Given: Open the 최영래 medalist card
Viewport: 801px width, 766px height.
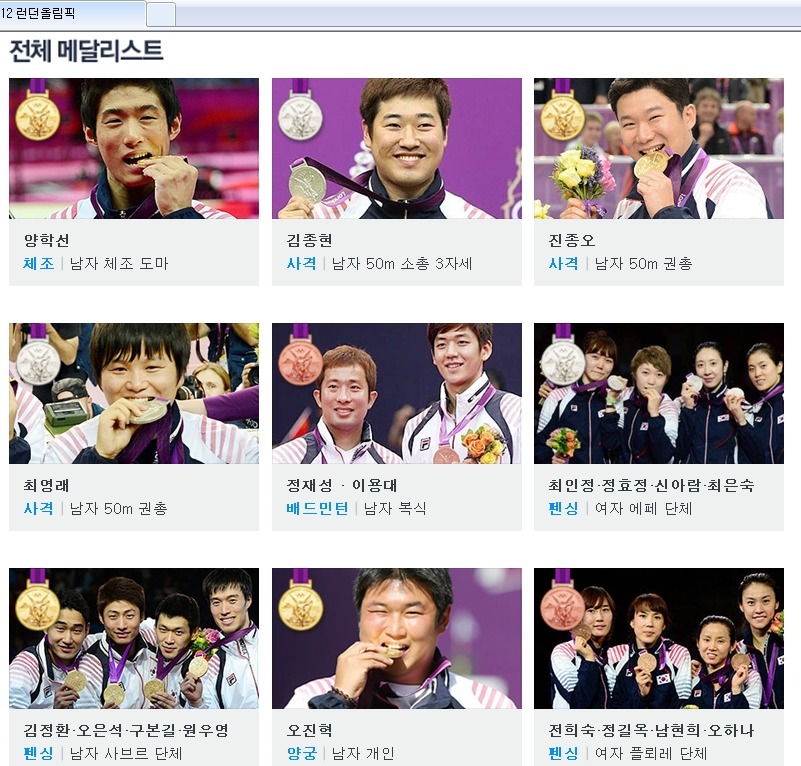Looking at the screenshot, I should (x=133, y=393).
